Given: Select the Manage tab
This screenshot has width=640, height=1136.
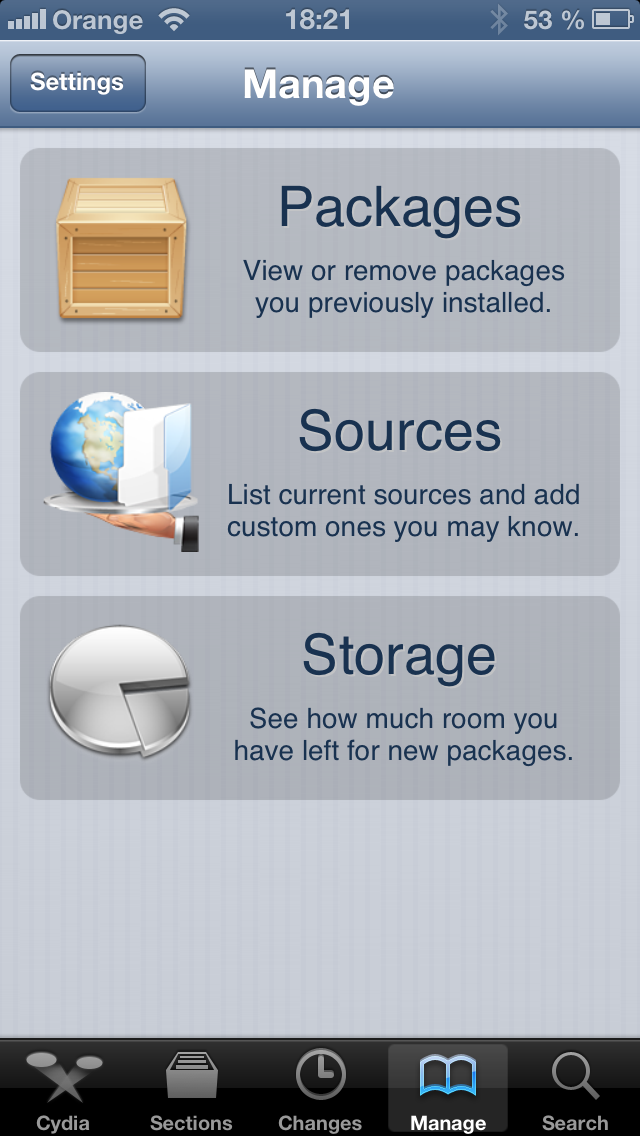Looking at the screenshot, I should (448, 1090).
